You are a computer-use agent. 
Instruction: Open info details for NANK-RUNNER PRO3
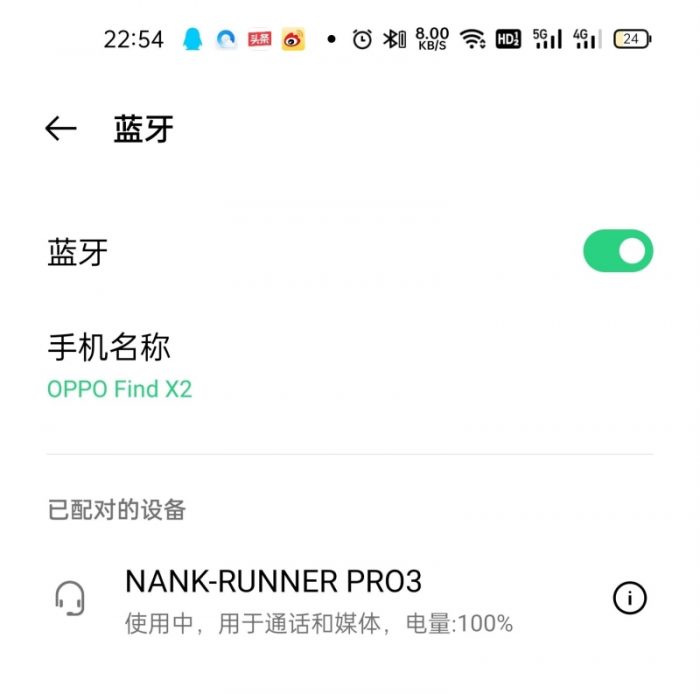click(629, 598)
